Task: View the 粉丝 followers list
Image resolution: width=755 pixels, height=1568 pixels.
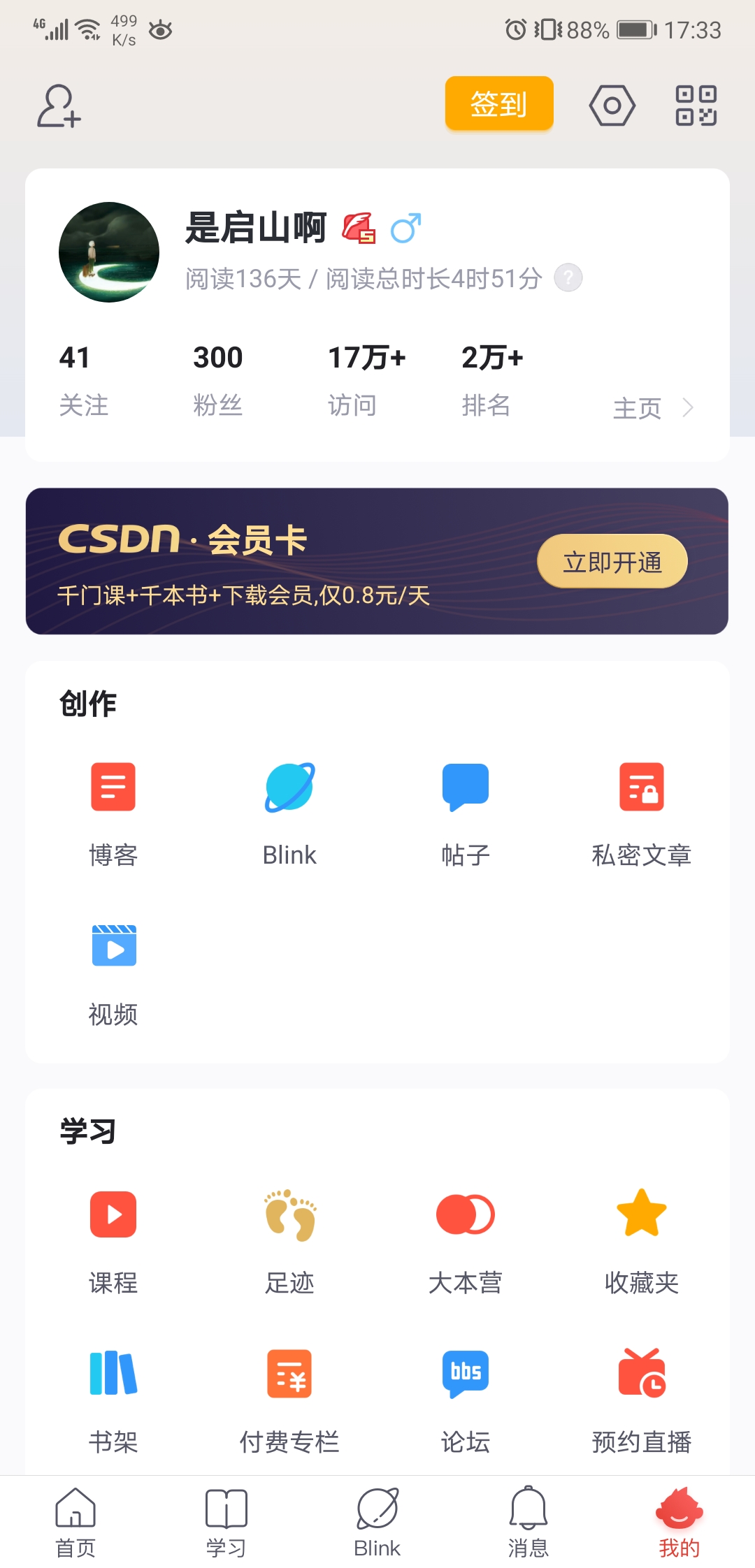Action: point(217,379)
